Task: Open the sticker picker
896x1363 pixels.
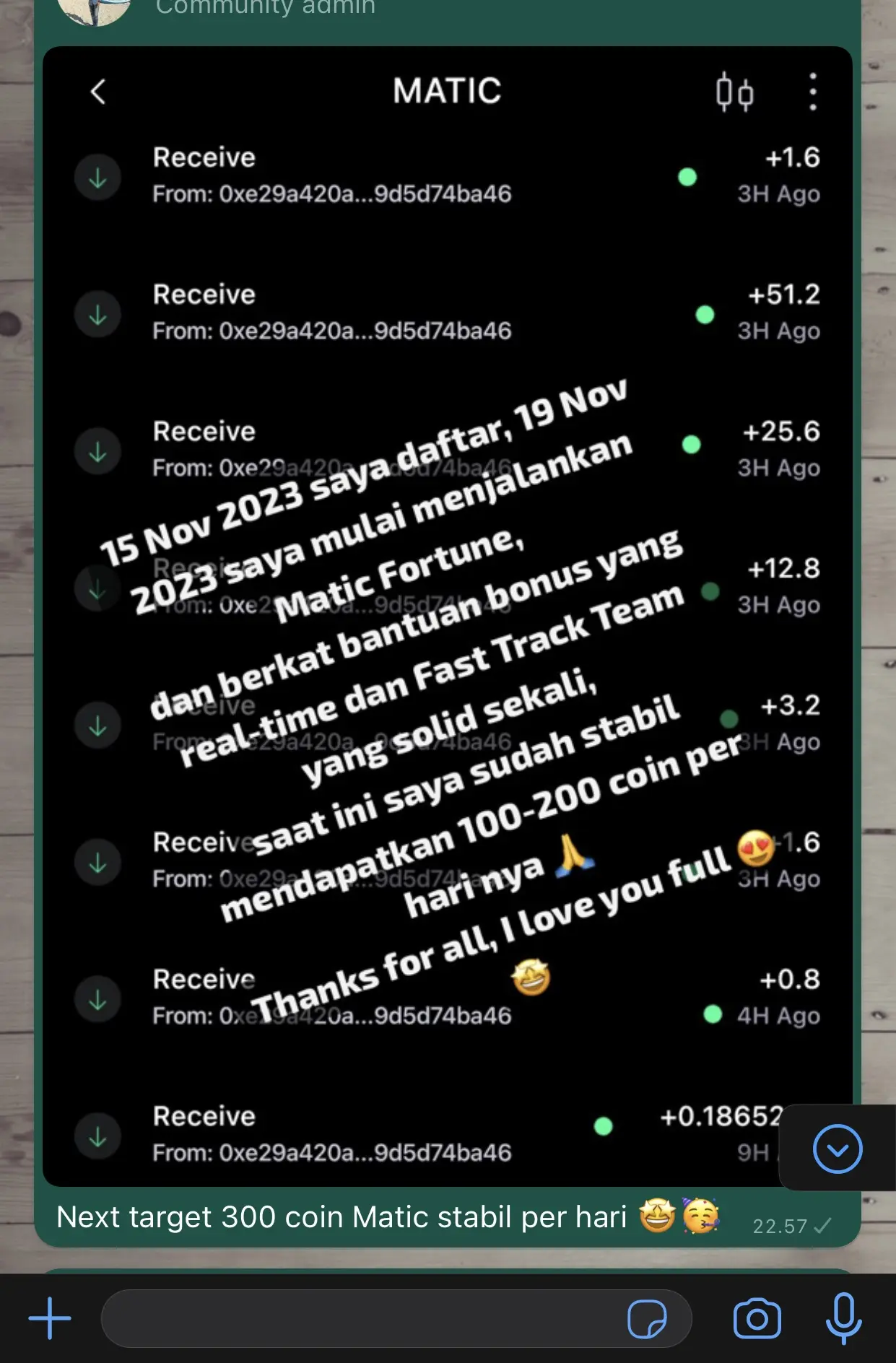Action: pyautogui.click(x=647, y=1319)
